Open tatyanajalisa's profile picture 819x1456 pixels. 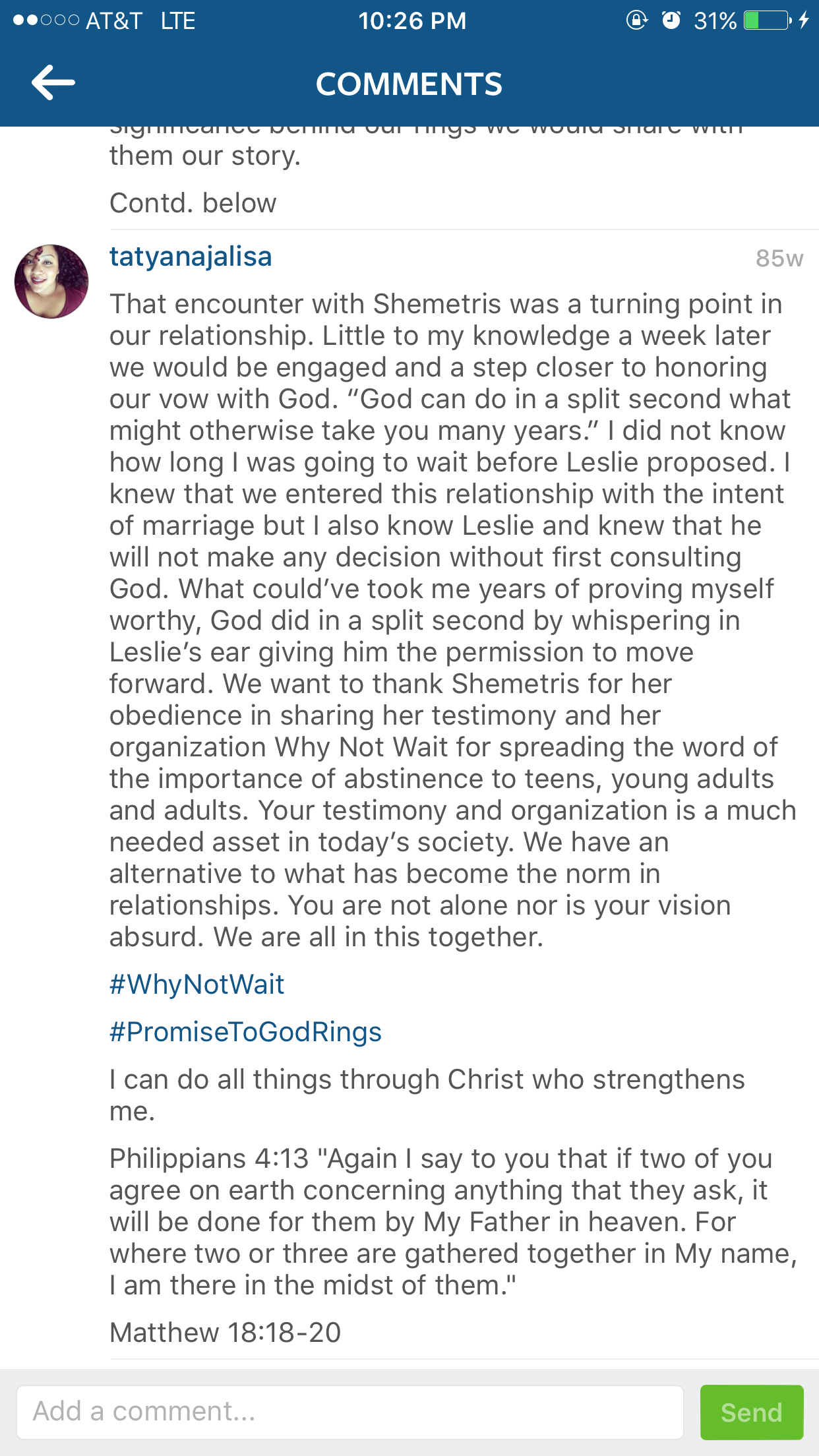[x=51, y=282]
